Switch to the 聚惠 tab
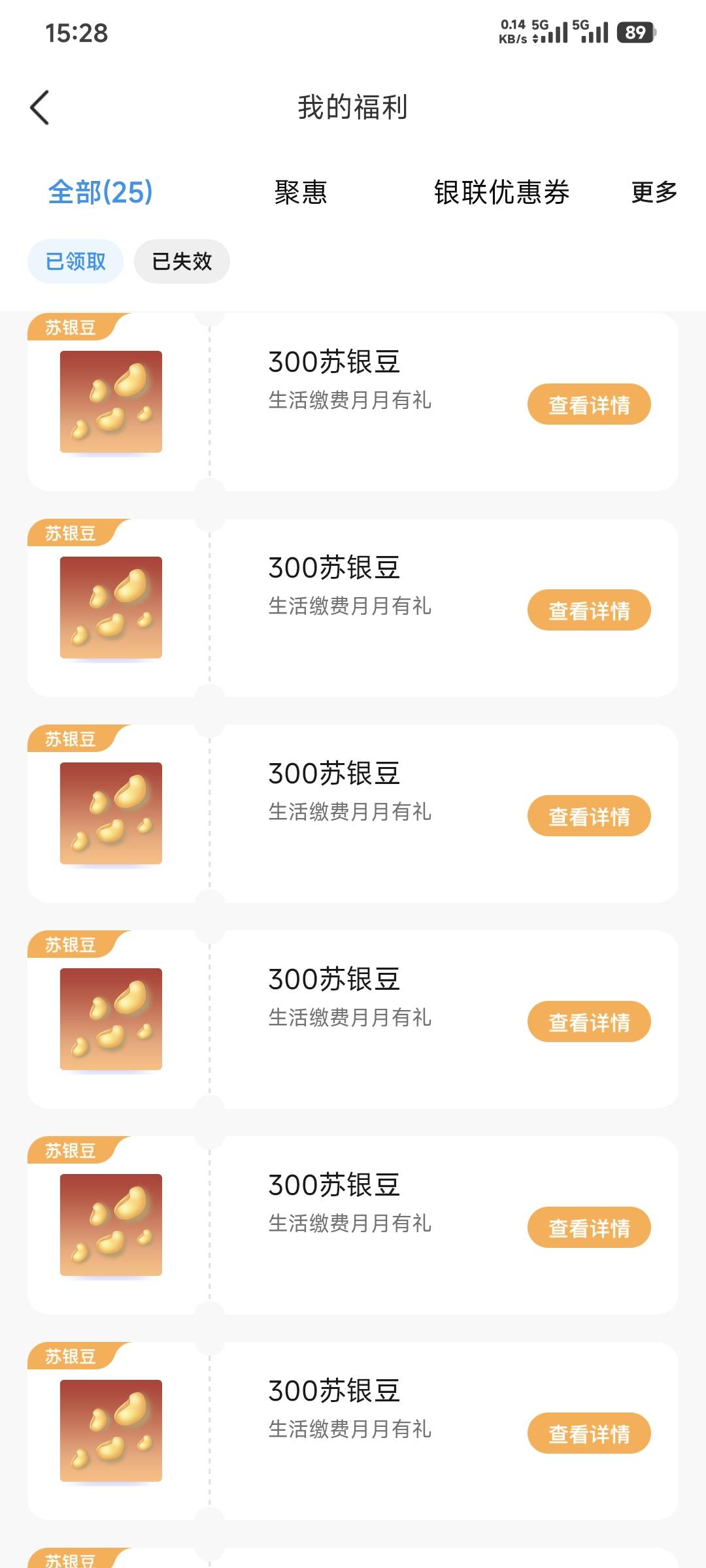The height and width of the screenshot is (1568, 706). point(301,193)
